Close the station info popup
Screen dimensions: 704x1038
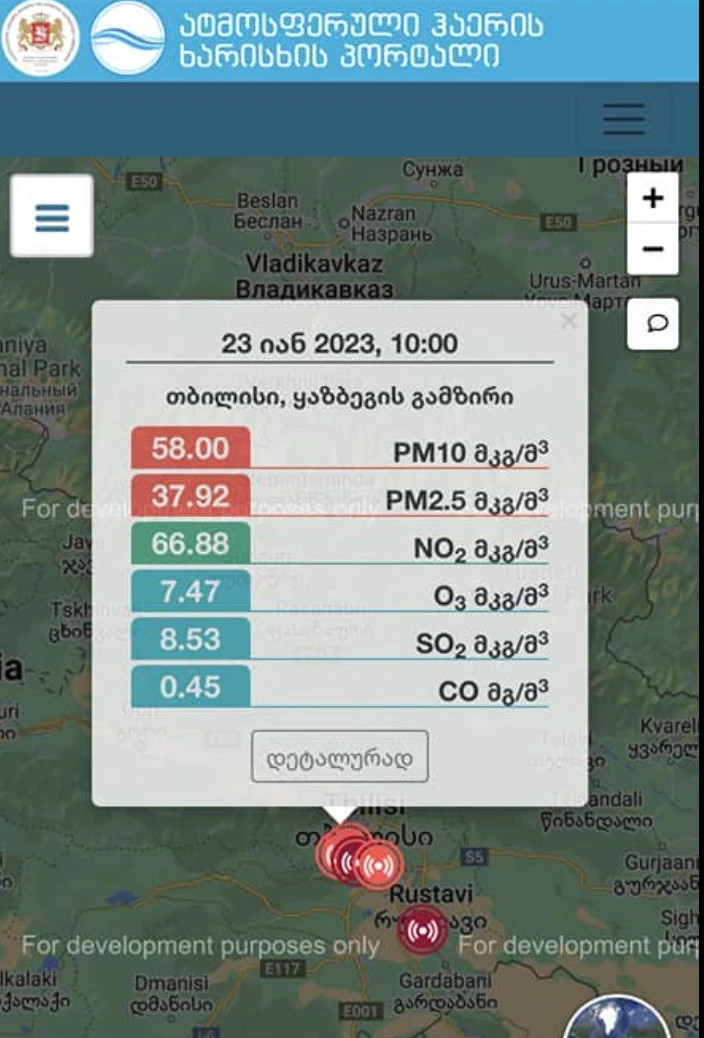(x=568, y=320)
